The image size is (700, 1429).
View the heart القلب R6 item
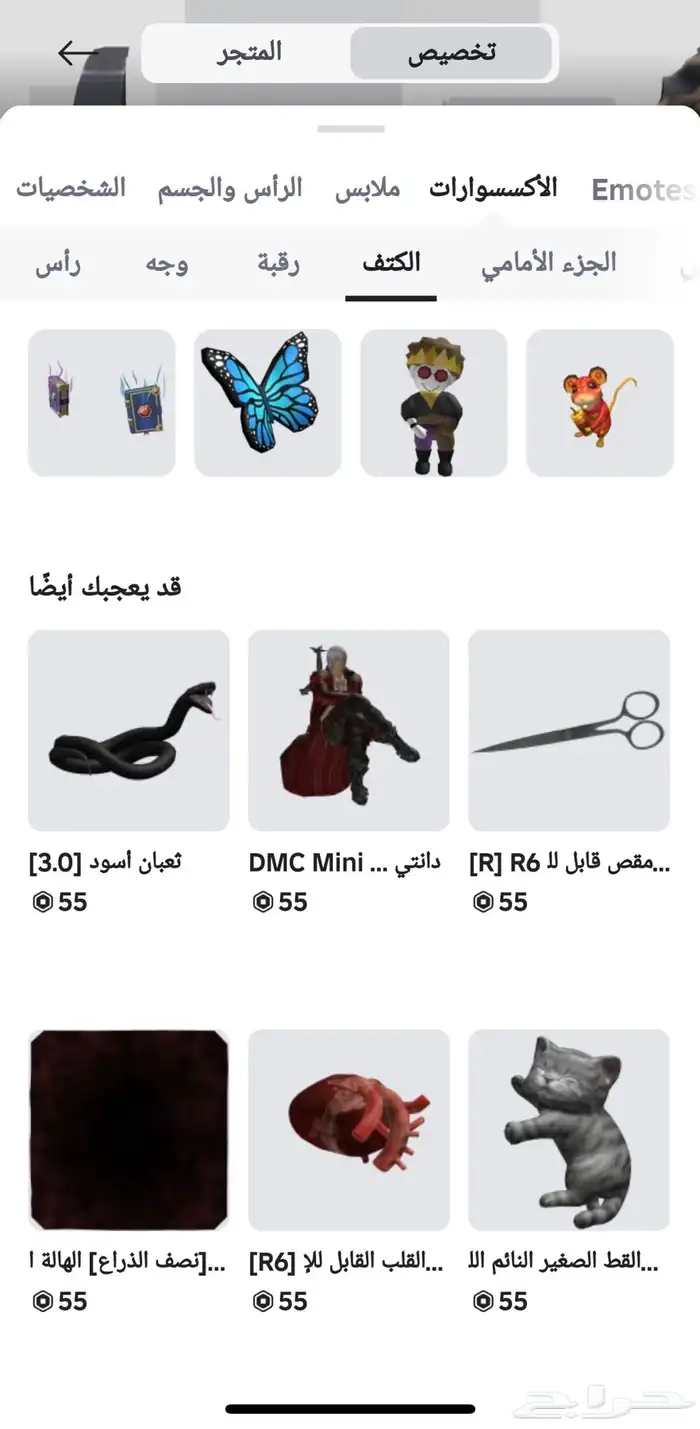pos(349,1130)
